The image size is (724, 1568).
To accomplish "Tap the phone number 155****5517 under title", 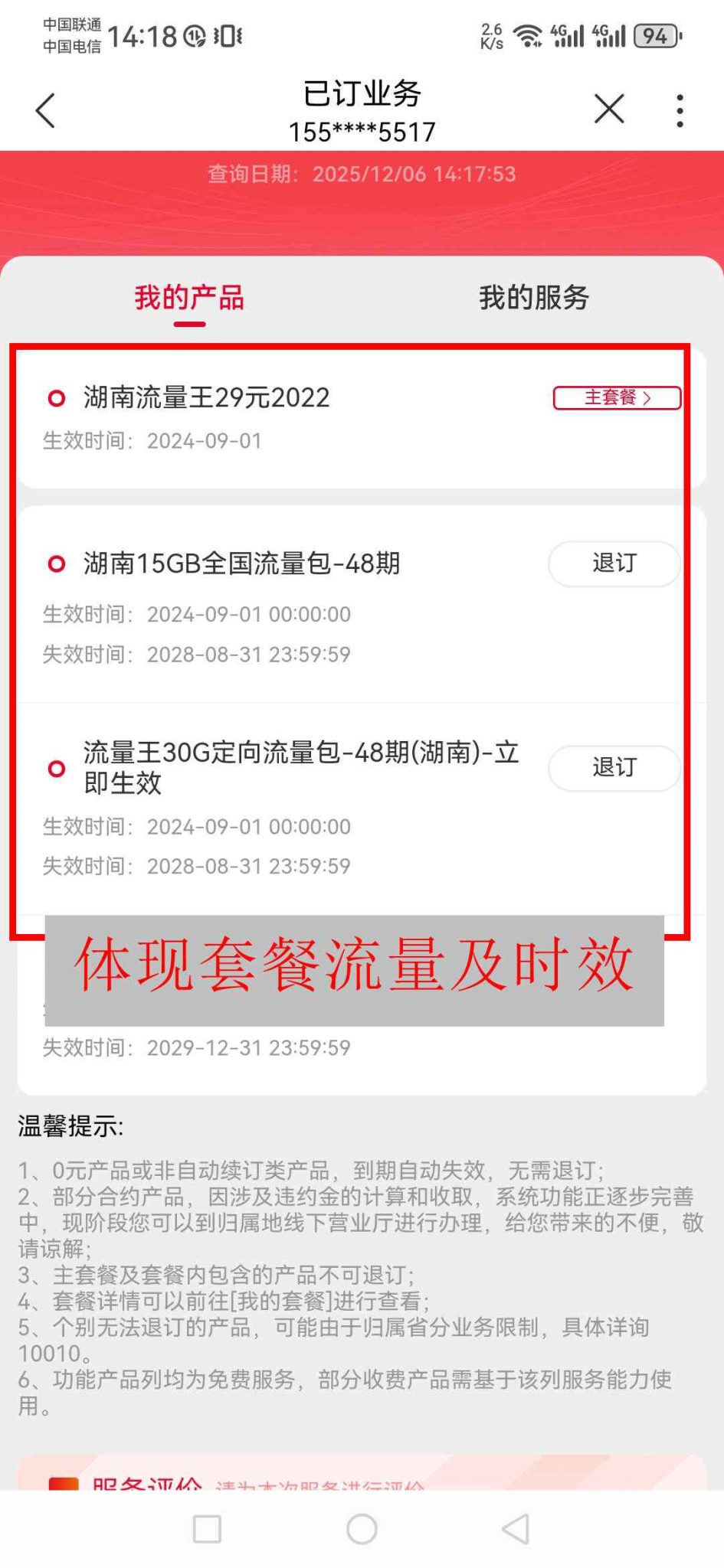I will (362, 132).
